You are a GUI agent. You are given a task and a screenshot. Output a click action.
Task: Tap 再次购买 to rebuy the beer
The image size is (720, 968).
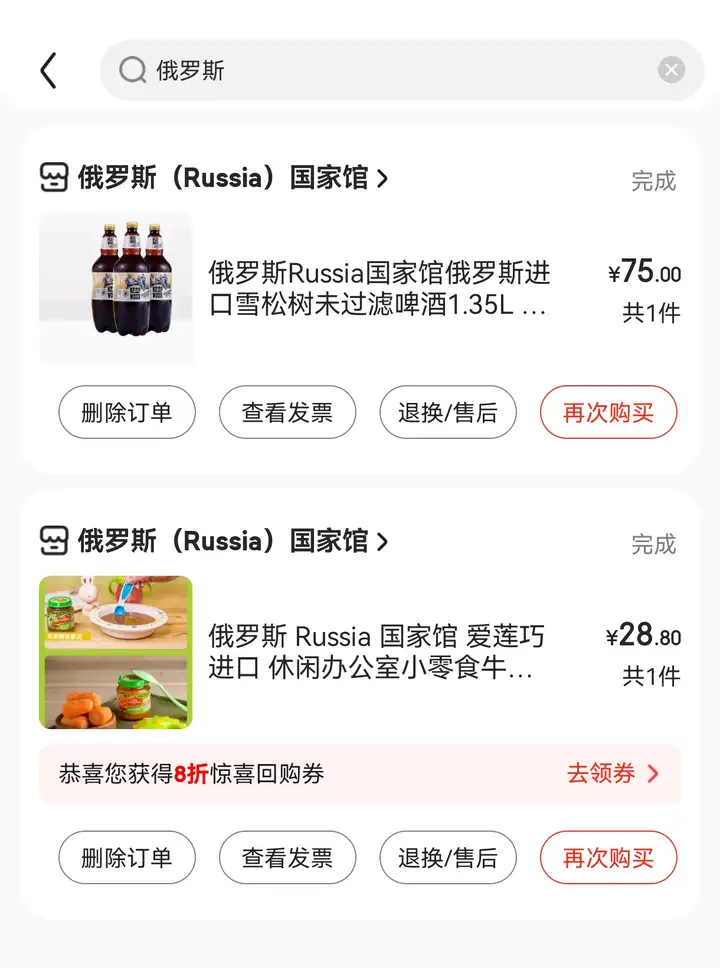click(x=608, y=412)
